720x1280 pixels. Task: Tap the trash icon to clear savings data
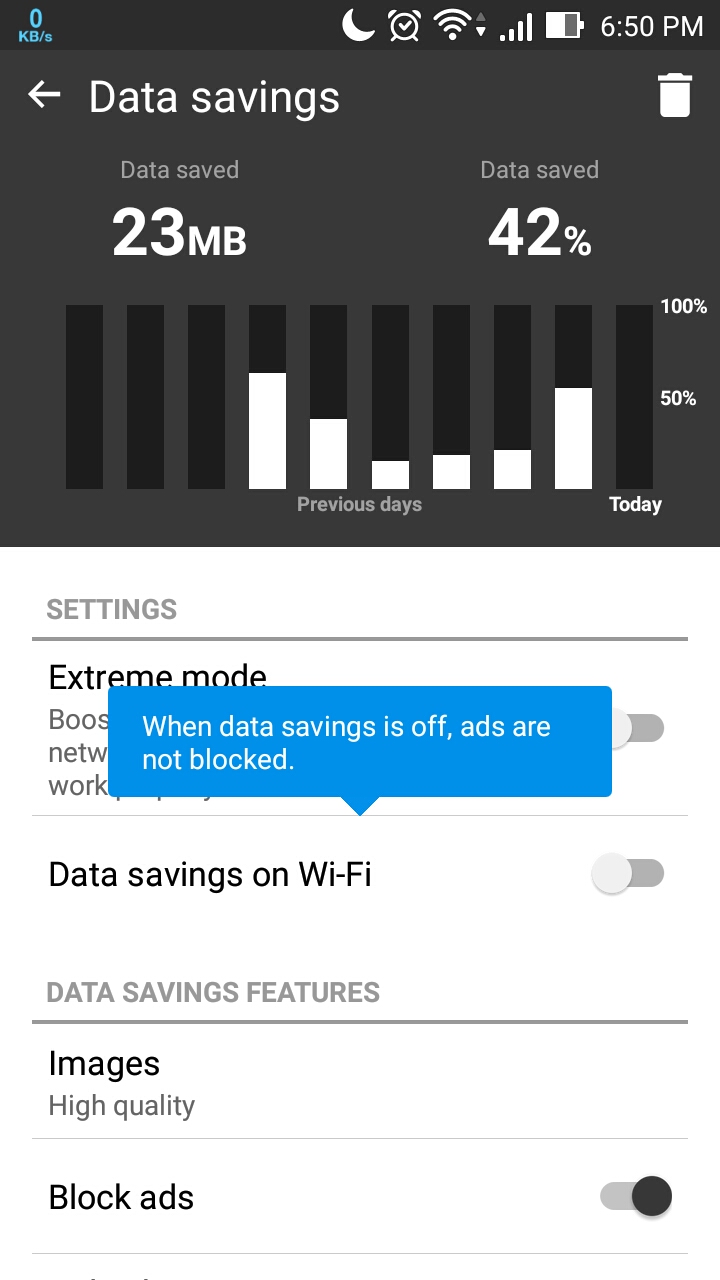[x=675, y=96]
